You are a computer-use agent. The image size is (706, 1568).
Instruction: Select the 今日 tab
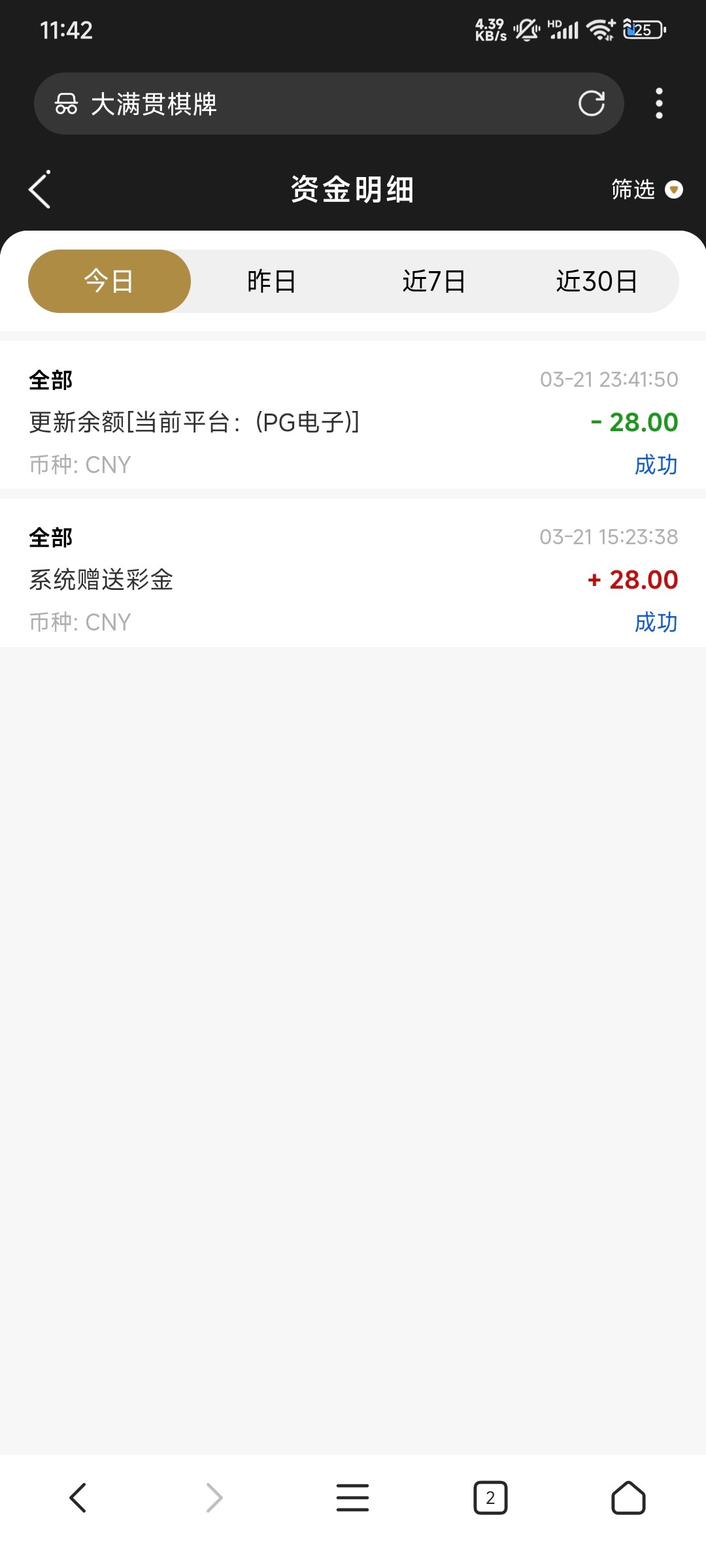click(109, 282)
